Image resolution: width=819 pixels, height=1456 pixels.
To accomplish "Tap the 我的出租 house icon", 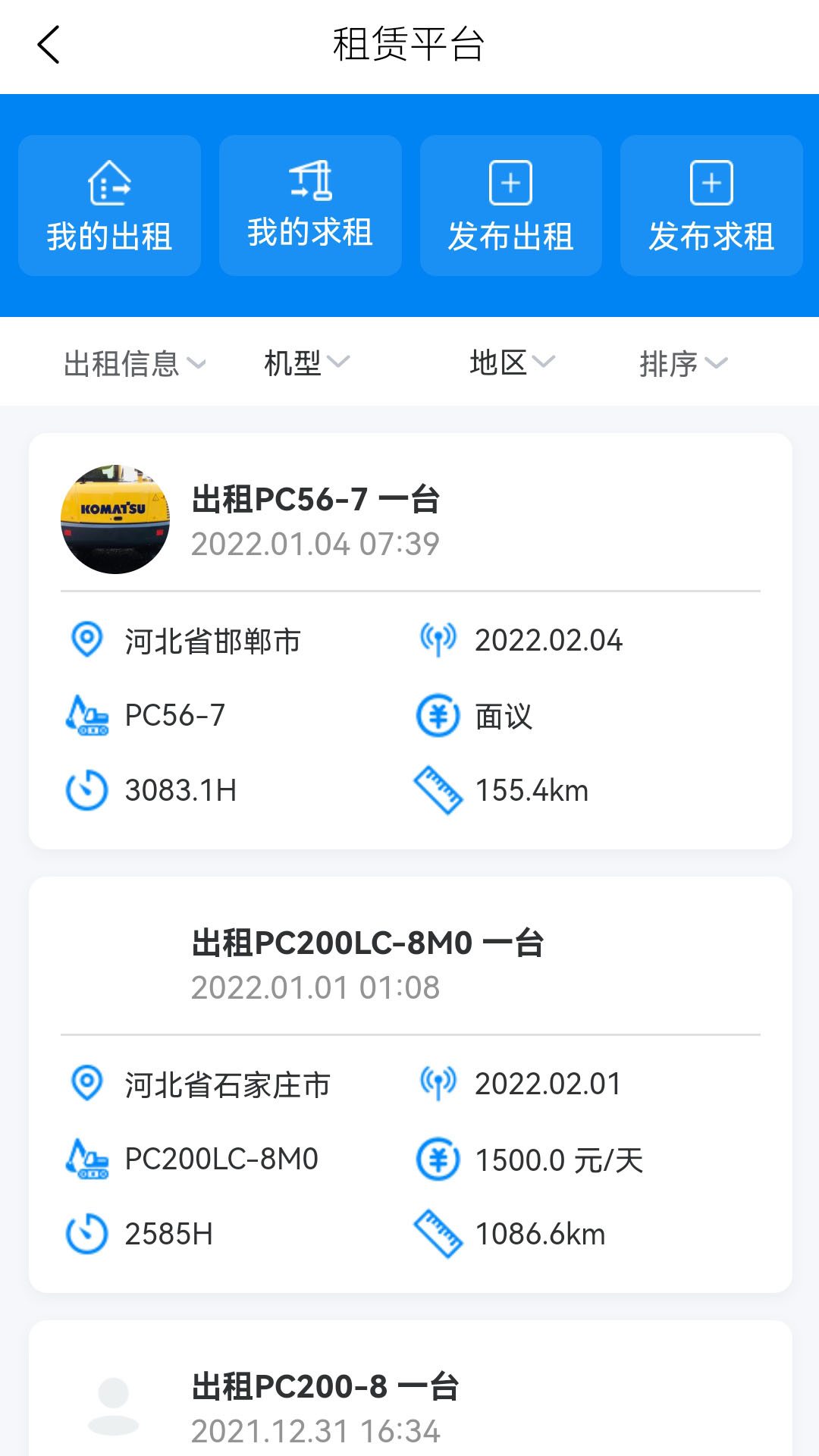I will point(109,183).
